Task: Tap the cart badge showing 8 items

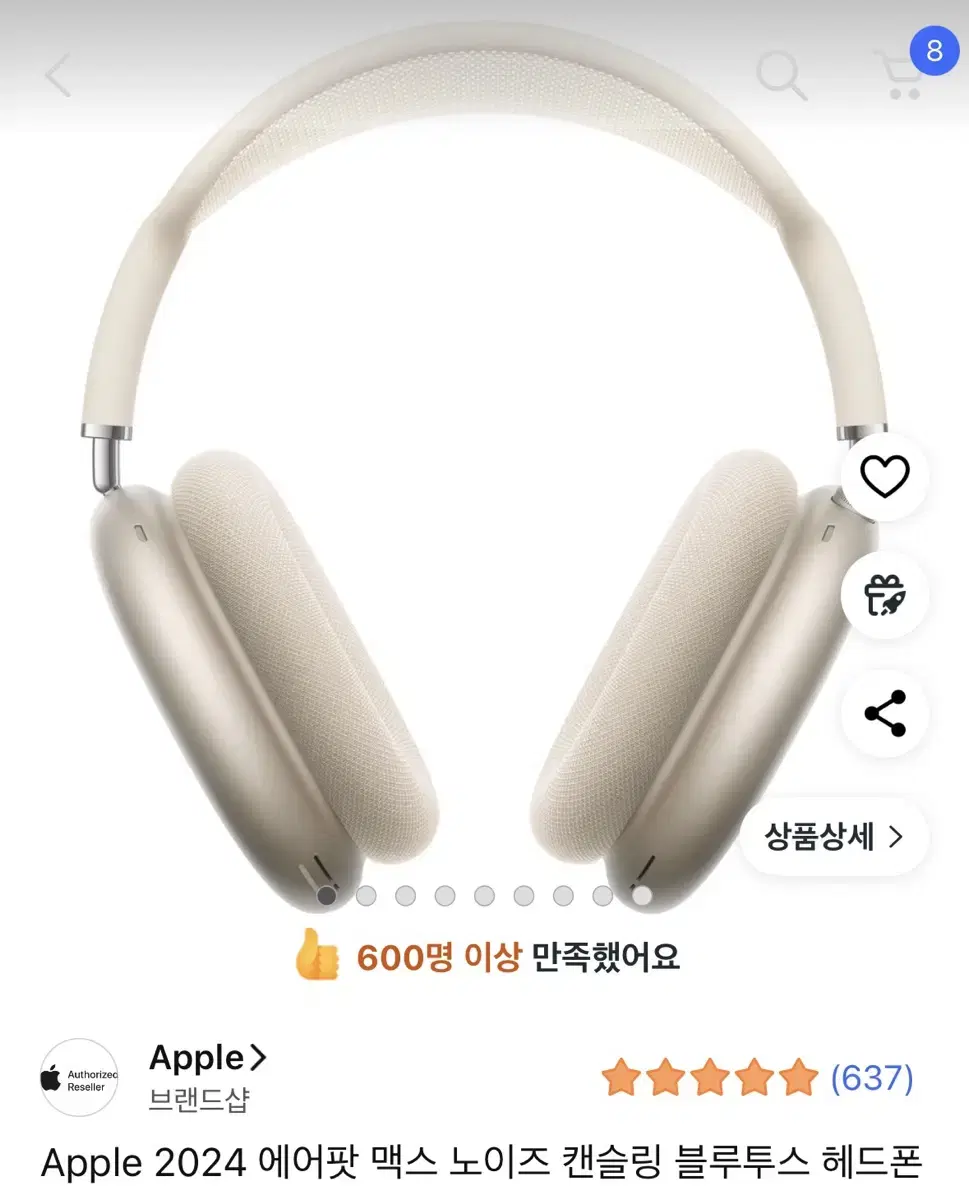Action: (934, 52)
